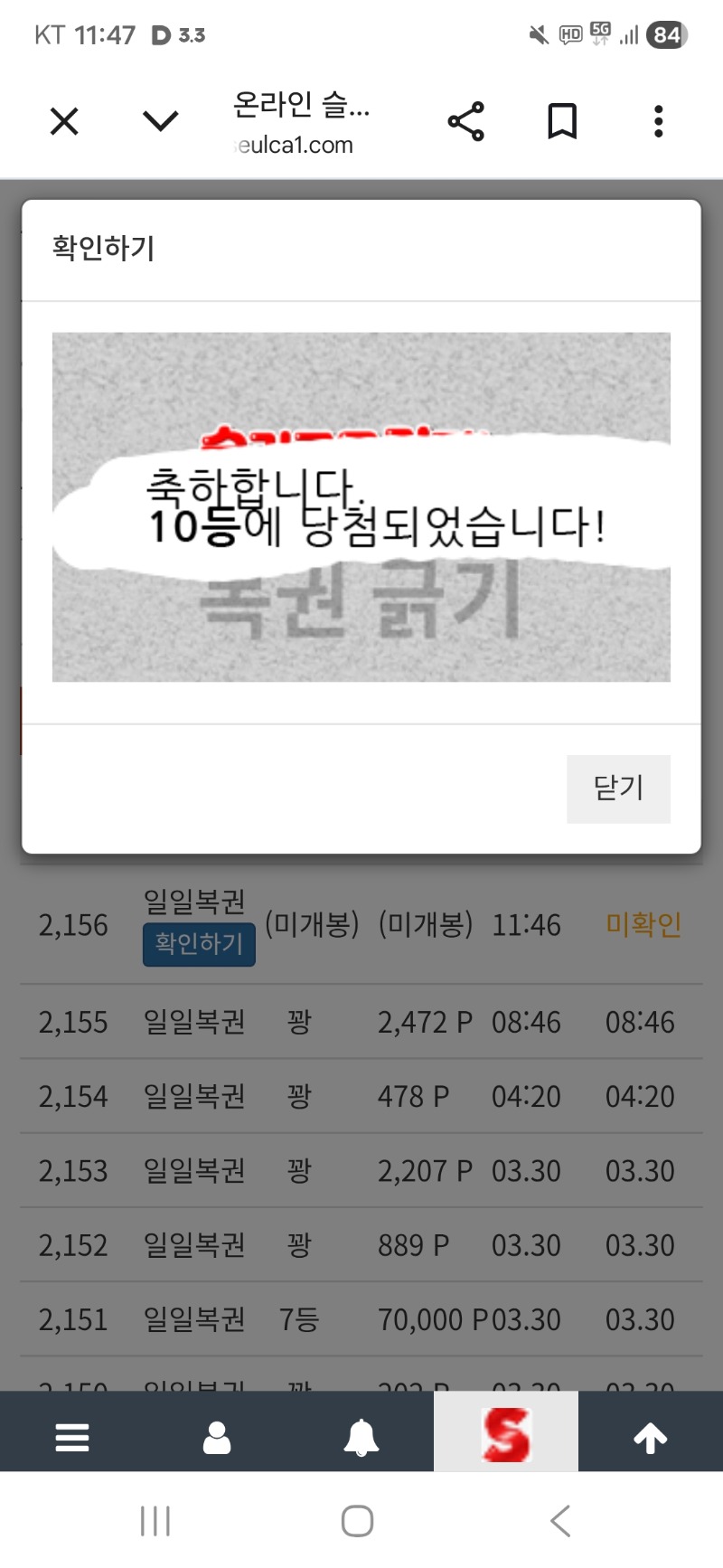
Task: Open the hamburger menu in bottom bar
Action: tap(72, 1437)
